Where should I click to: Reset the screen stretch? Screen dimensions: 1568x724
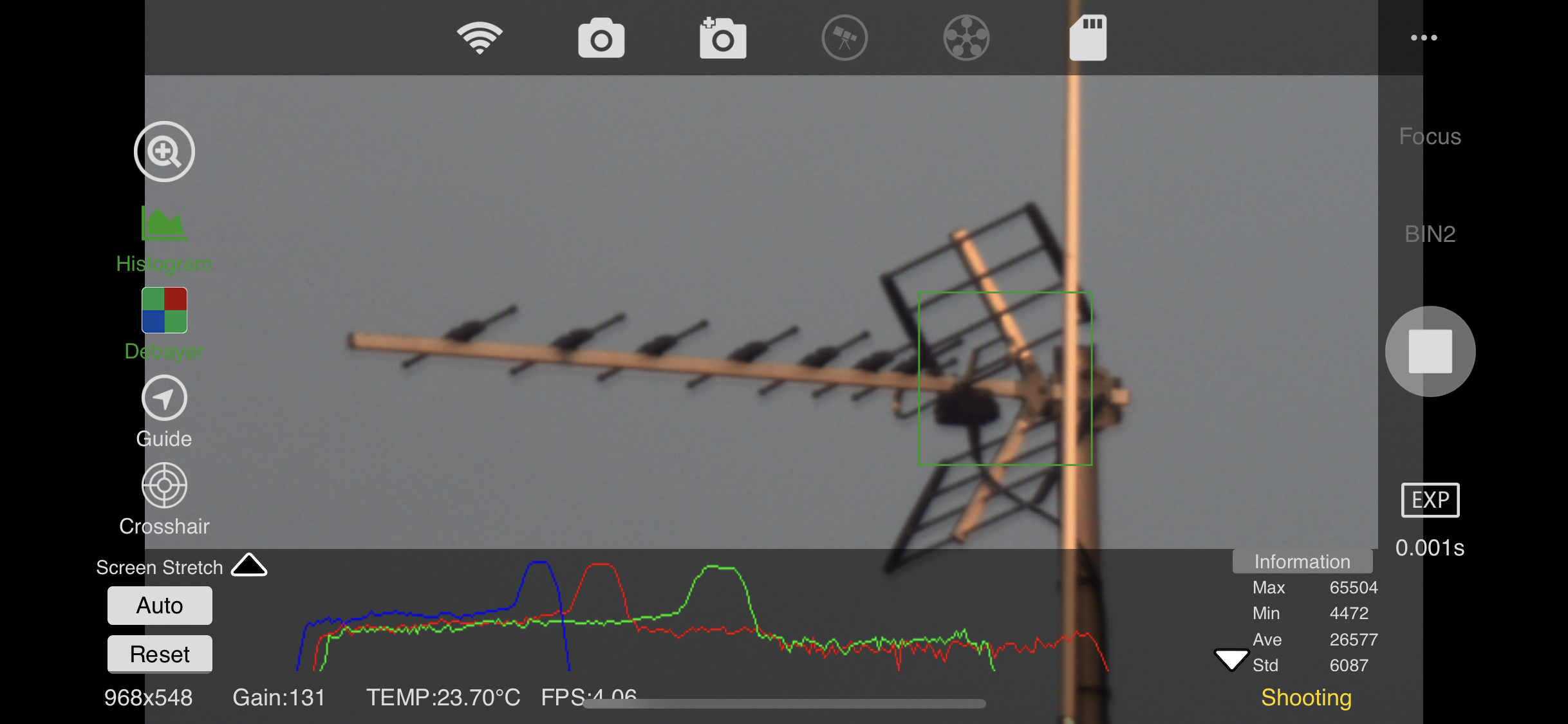coord(160,654)
